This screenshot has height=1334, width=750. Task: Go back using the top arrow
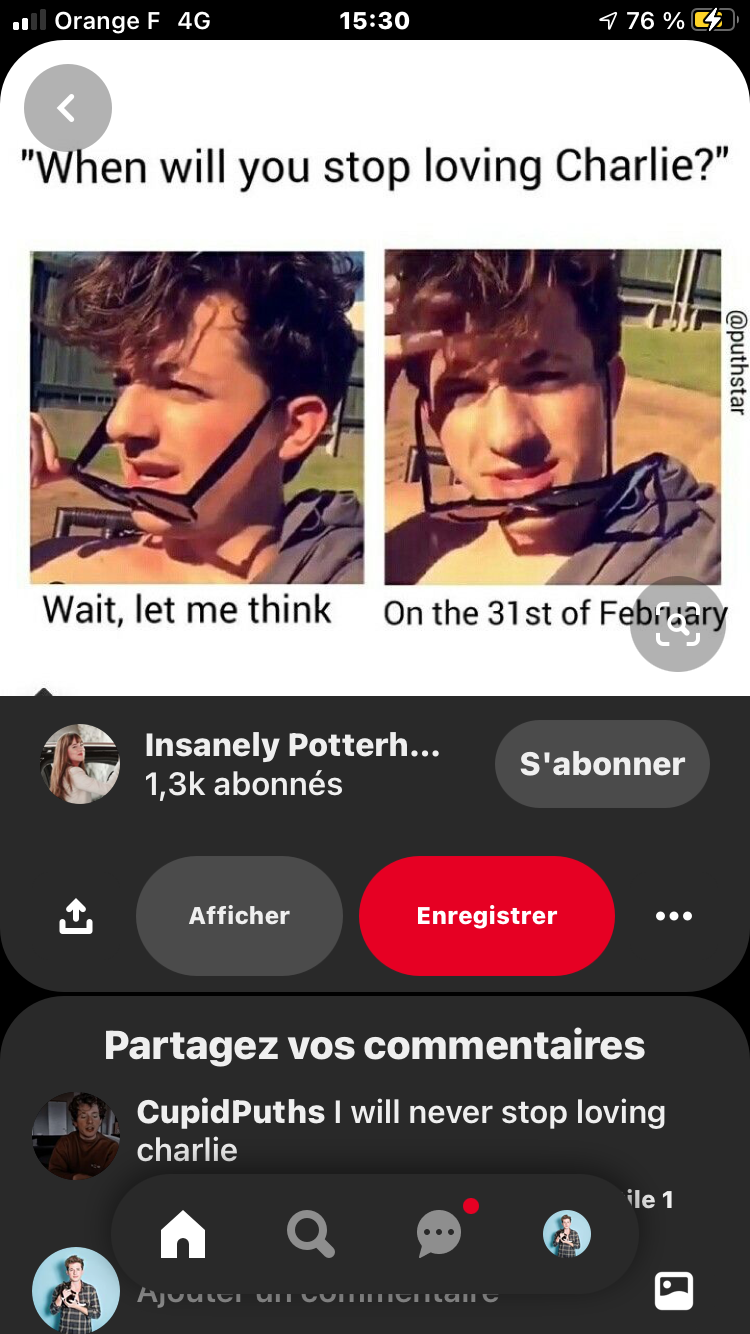pyautogui.click(x=67, y=108)
